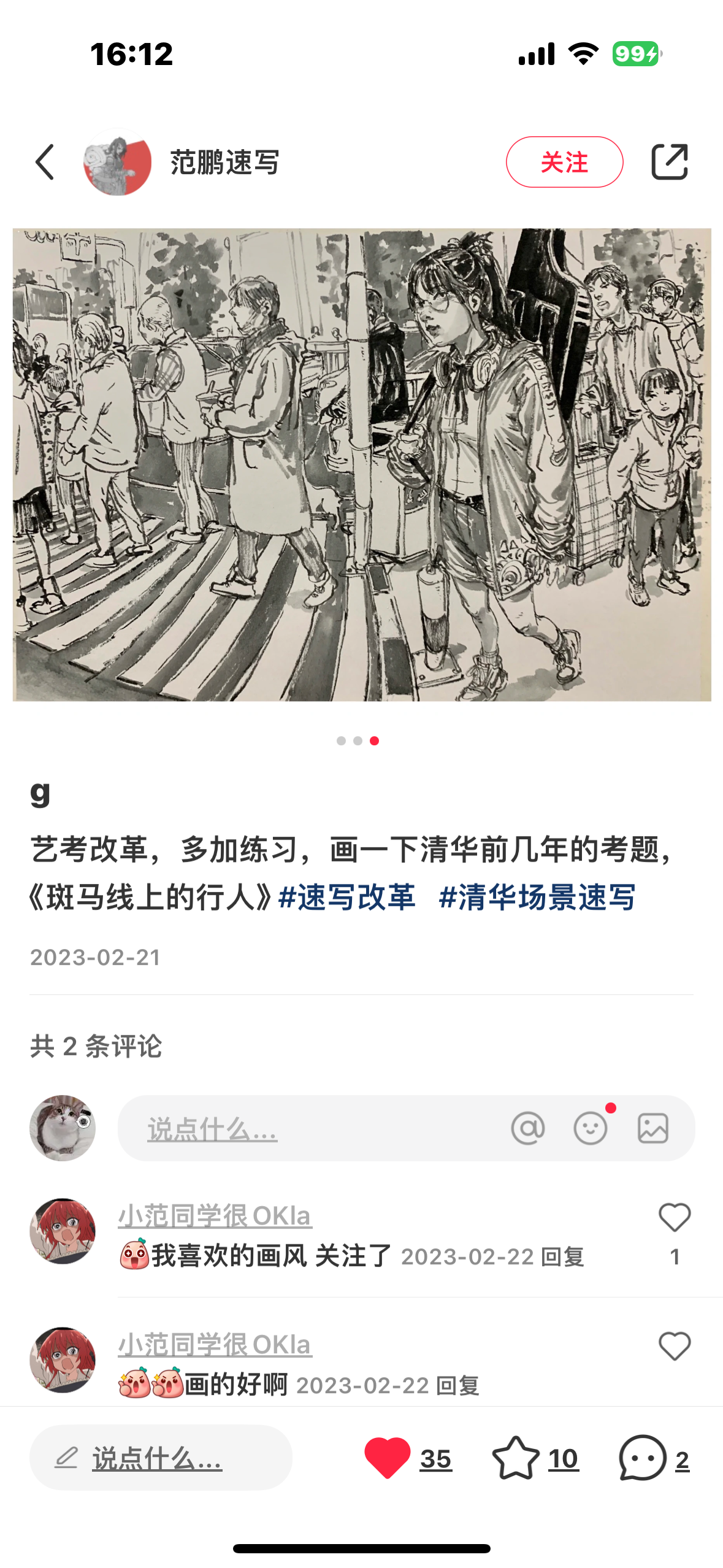Save the post with the star icon

coord(516,1458)
